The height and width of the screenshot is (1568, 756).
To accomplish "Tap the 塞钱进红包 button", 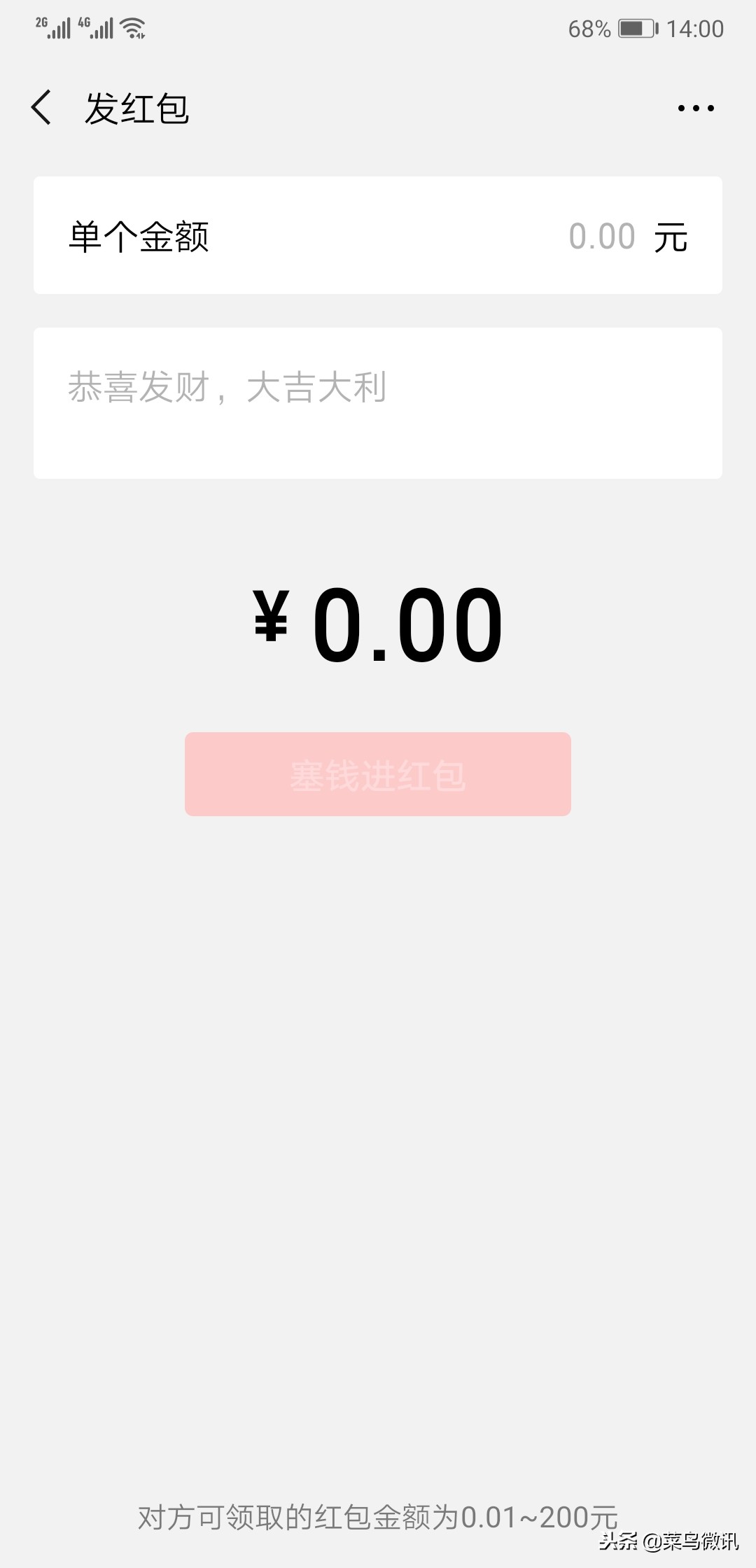I will pyautogui.click(x=377, y=773).
